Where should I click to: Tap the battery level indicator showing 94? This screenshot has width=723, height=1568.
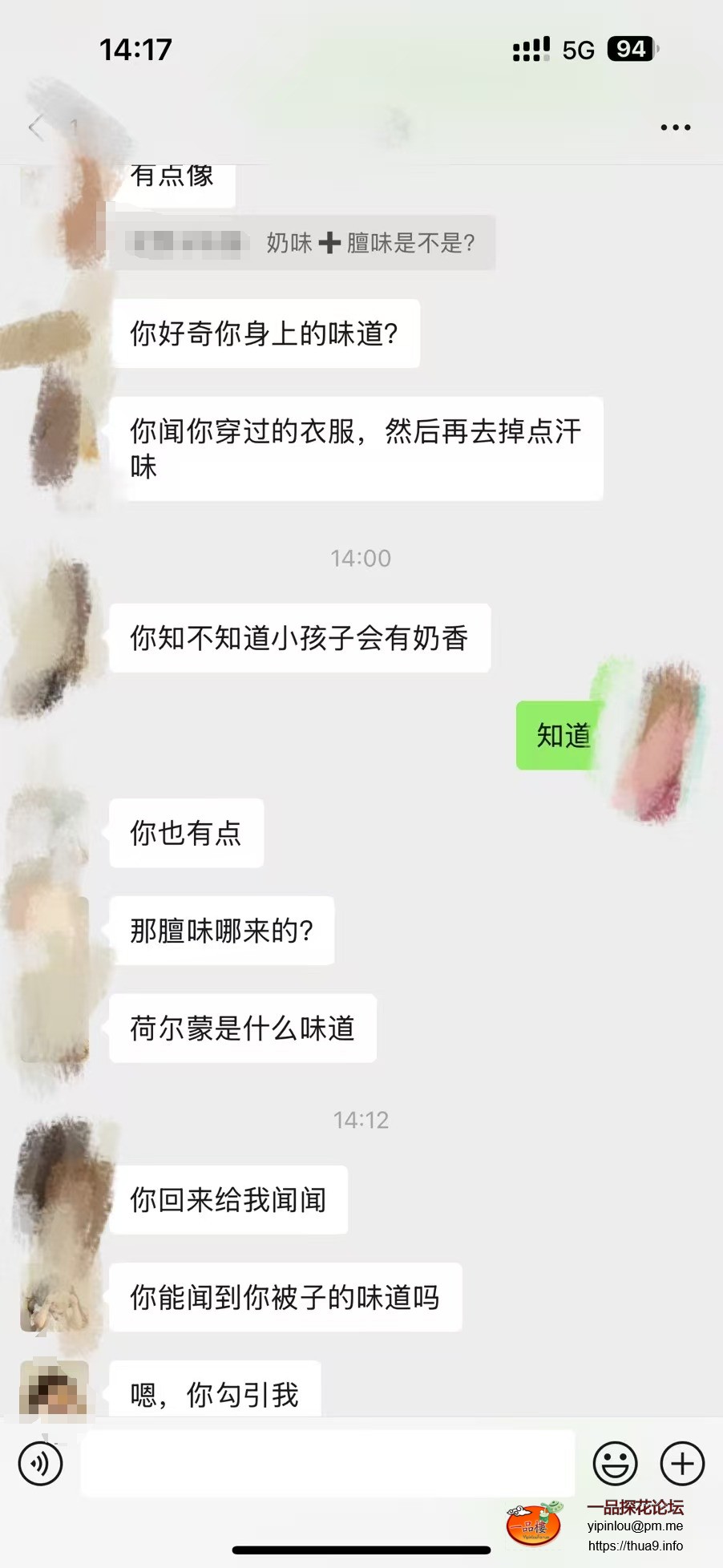pyautogui.click(x=631, y=48)
